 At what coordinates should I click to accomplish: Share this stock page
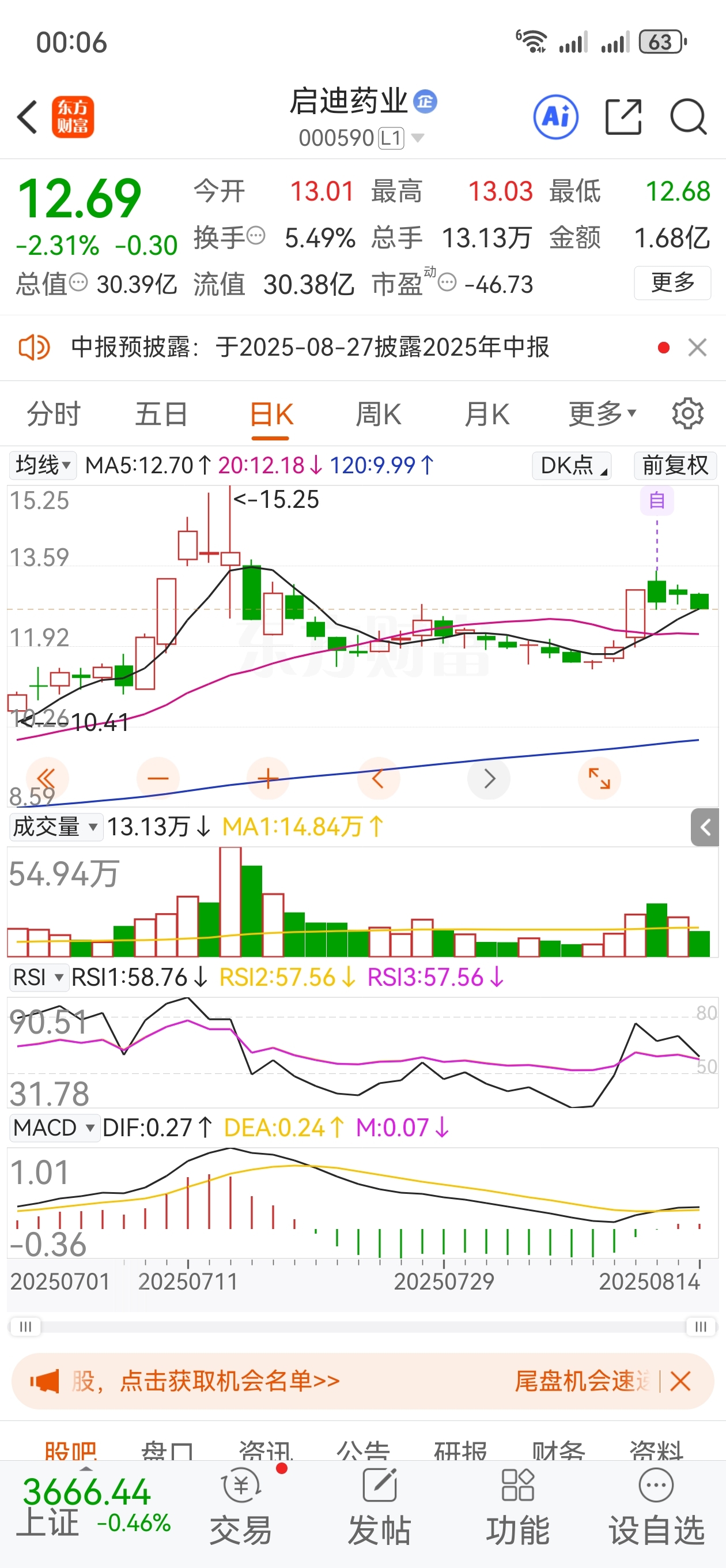(623, 116)
